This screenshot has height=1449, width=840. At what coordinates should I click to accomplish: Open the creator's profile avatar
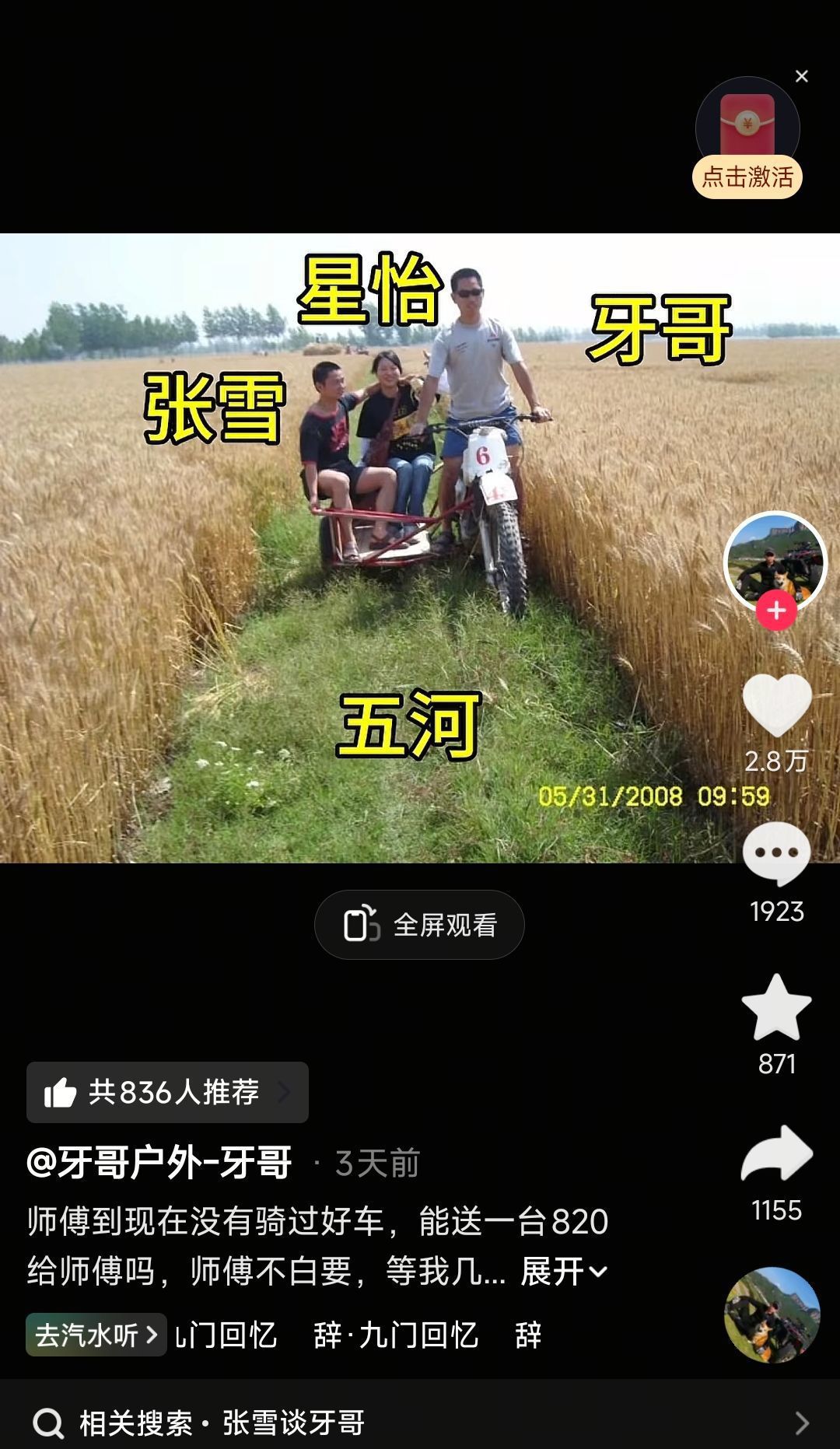point(775,562)
